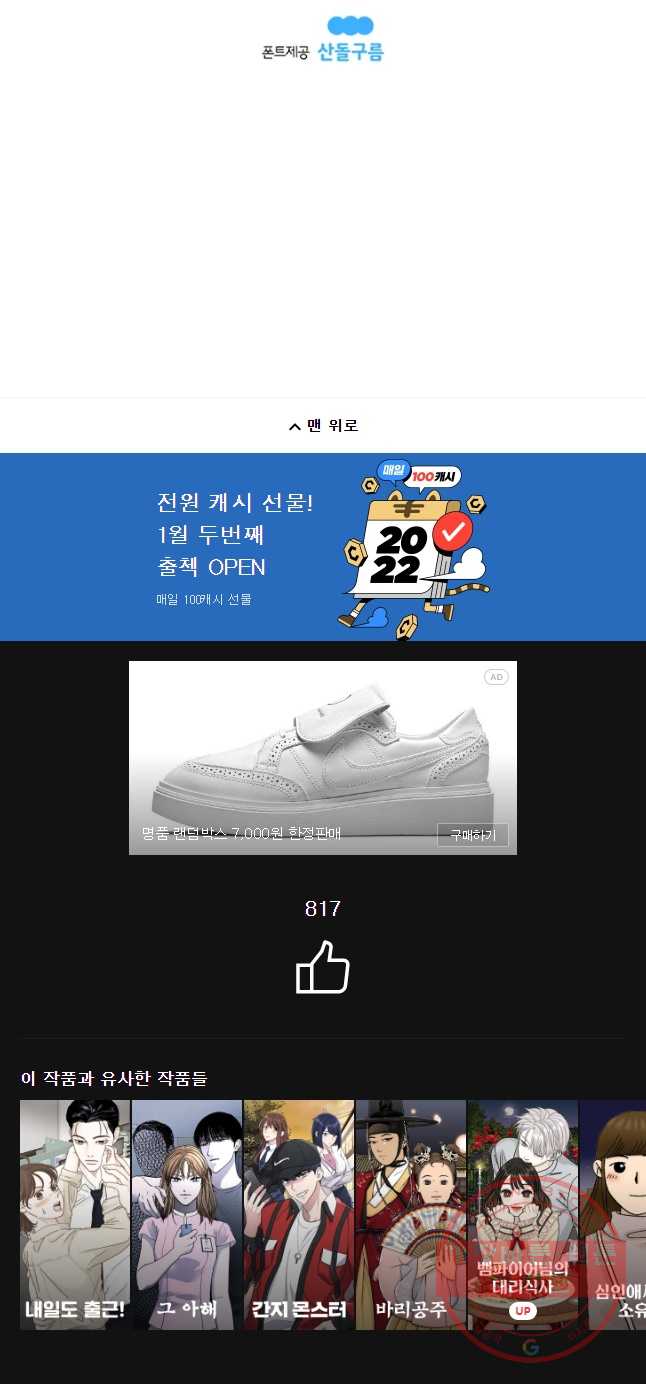Tap 구매하기 on the shoe ad

(x=472, y=835)
